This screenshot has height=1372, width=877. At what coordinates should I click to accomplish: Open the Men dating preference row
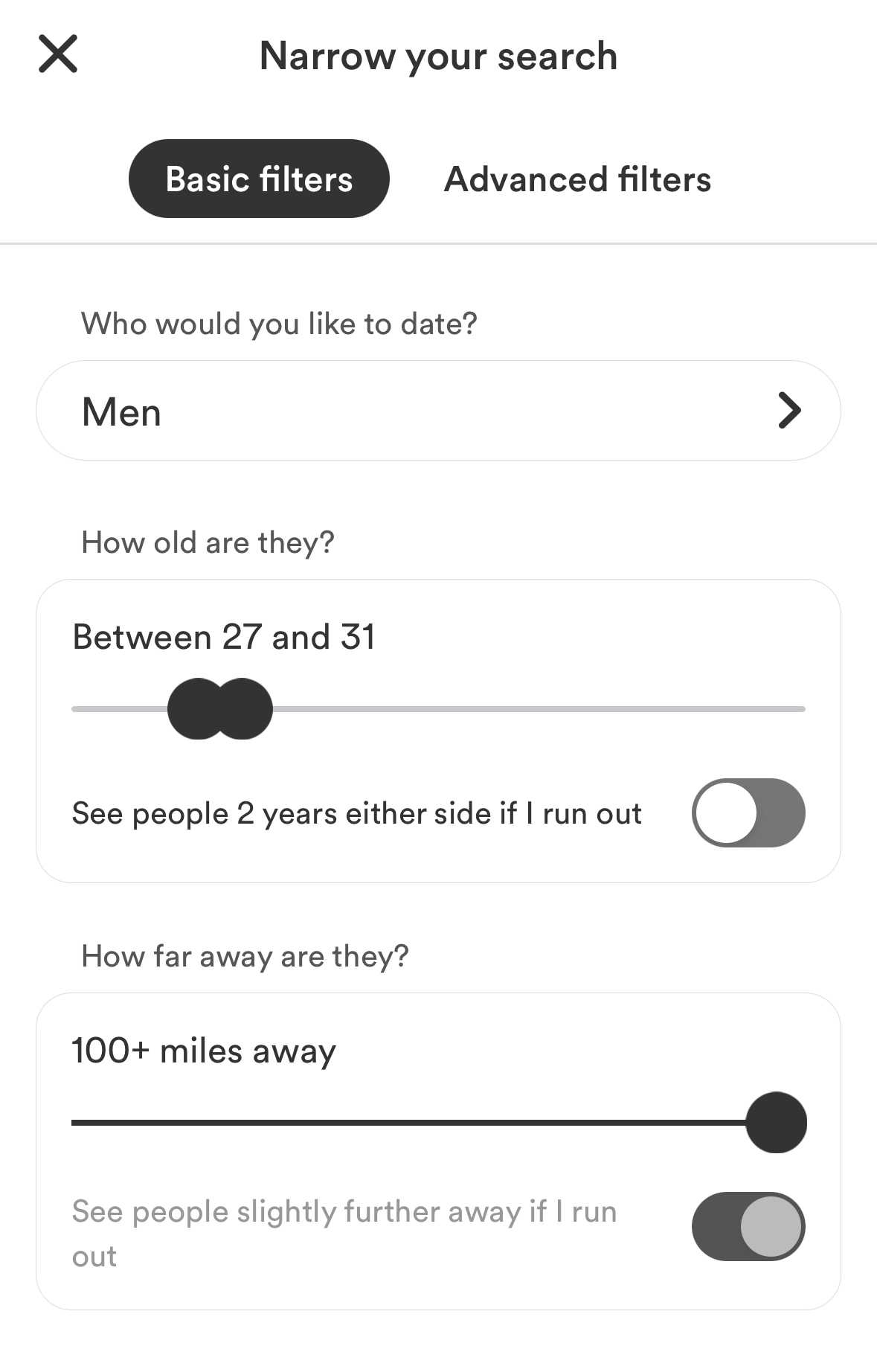[x=438, y=411]
